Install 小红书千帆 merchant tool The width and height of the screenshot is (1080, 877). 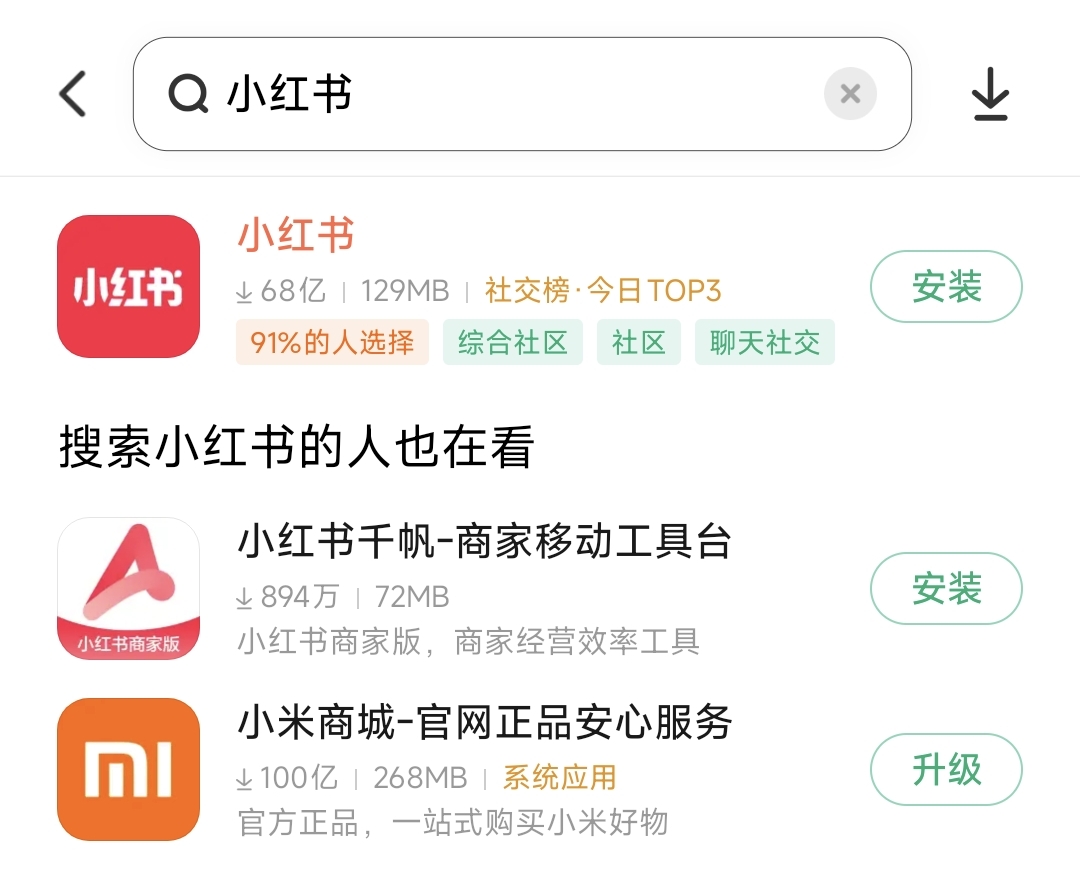946,589
